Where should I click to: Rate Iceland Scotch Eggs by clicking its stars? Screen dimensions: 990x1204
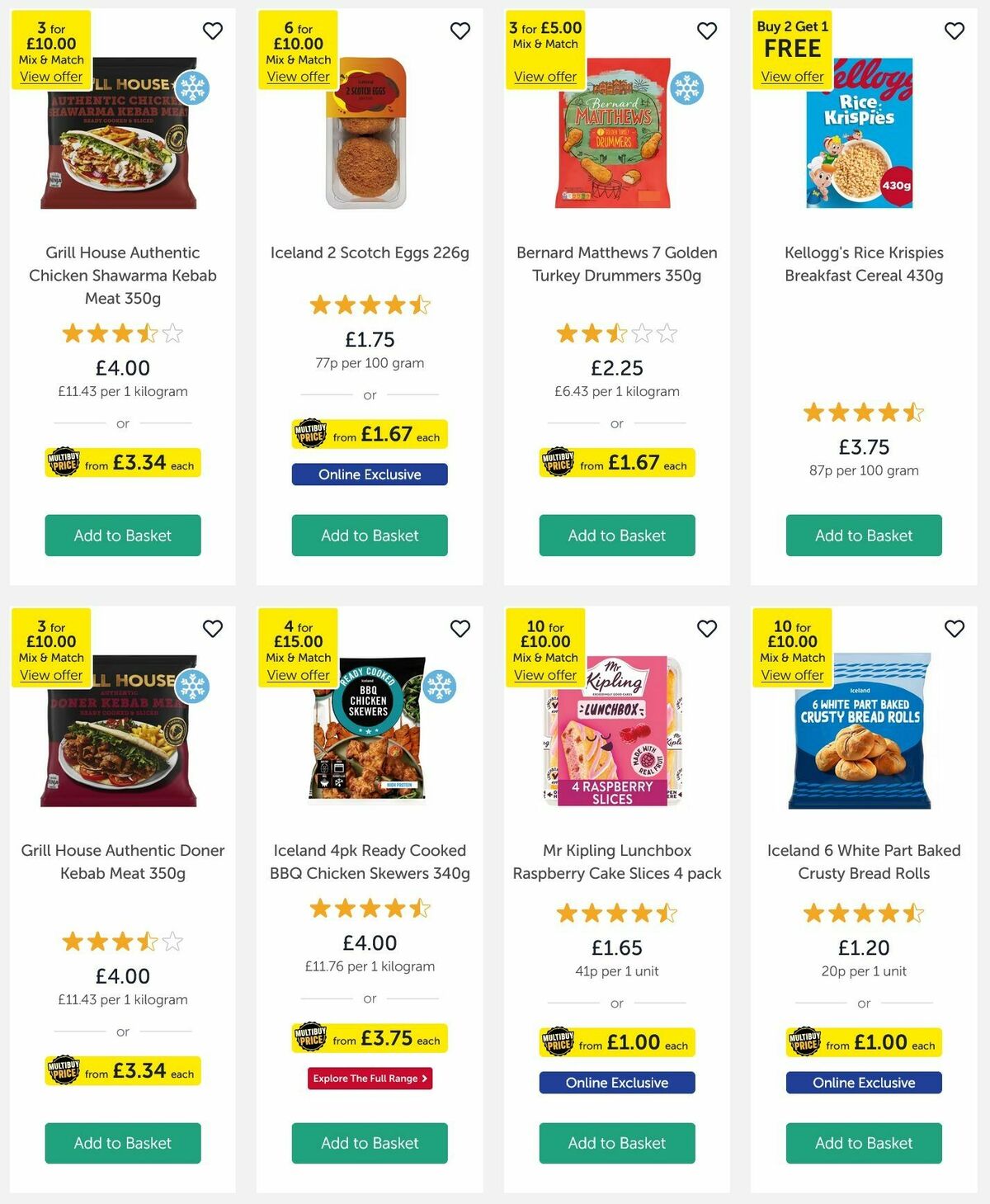[x=369, y=304]
